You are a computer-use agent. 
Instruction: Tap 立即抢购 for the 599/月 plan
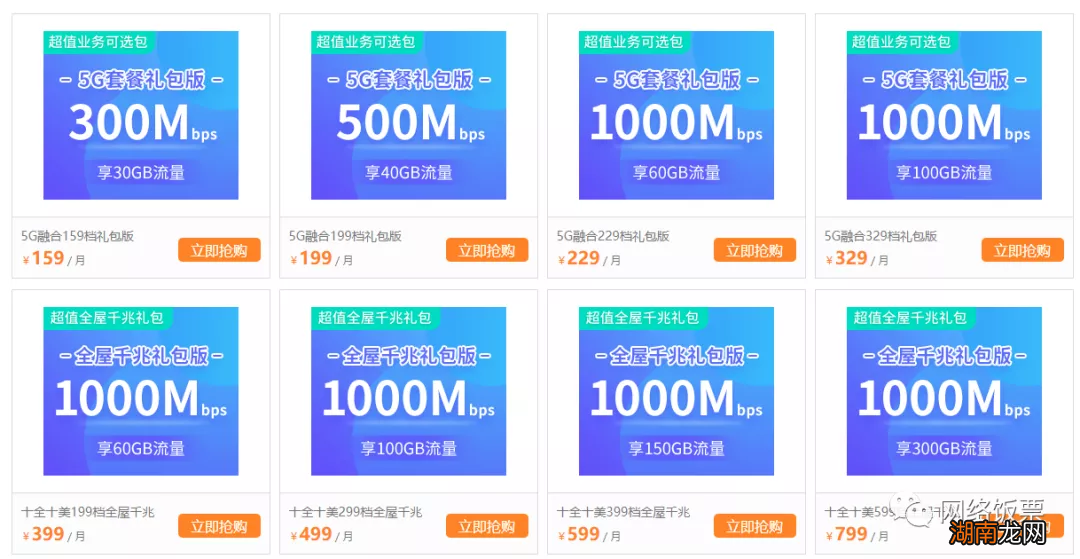[754, 526]
